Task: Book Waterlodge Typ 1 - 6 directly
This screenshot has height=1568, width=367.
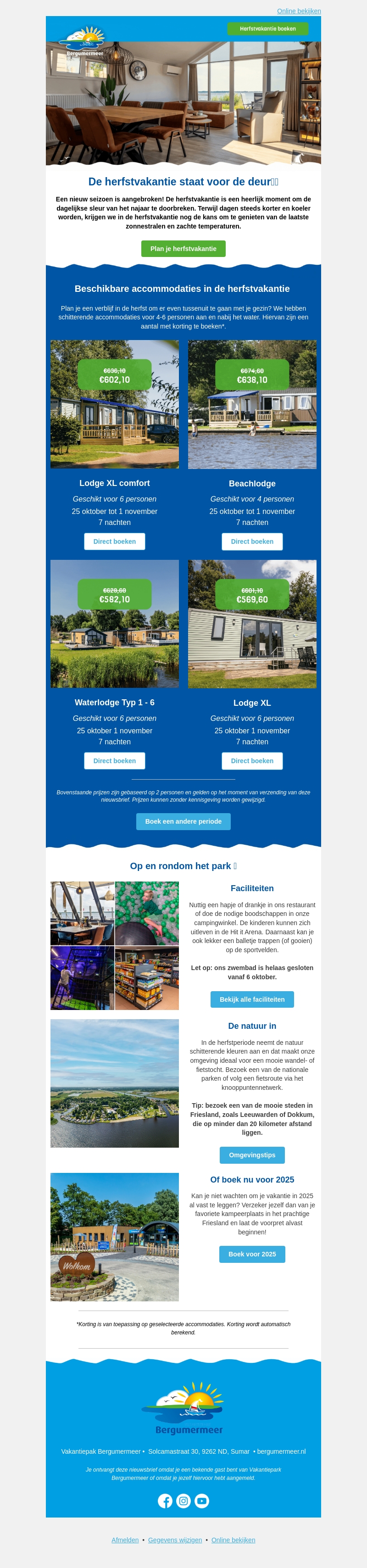Action: point(114,760)
